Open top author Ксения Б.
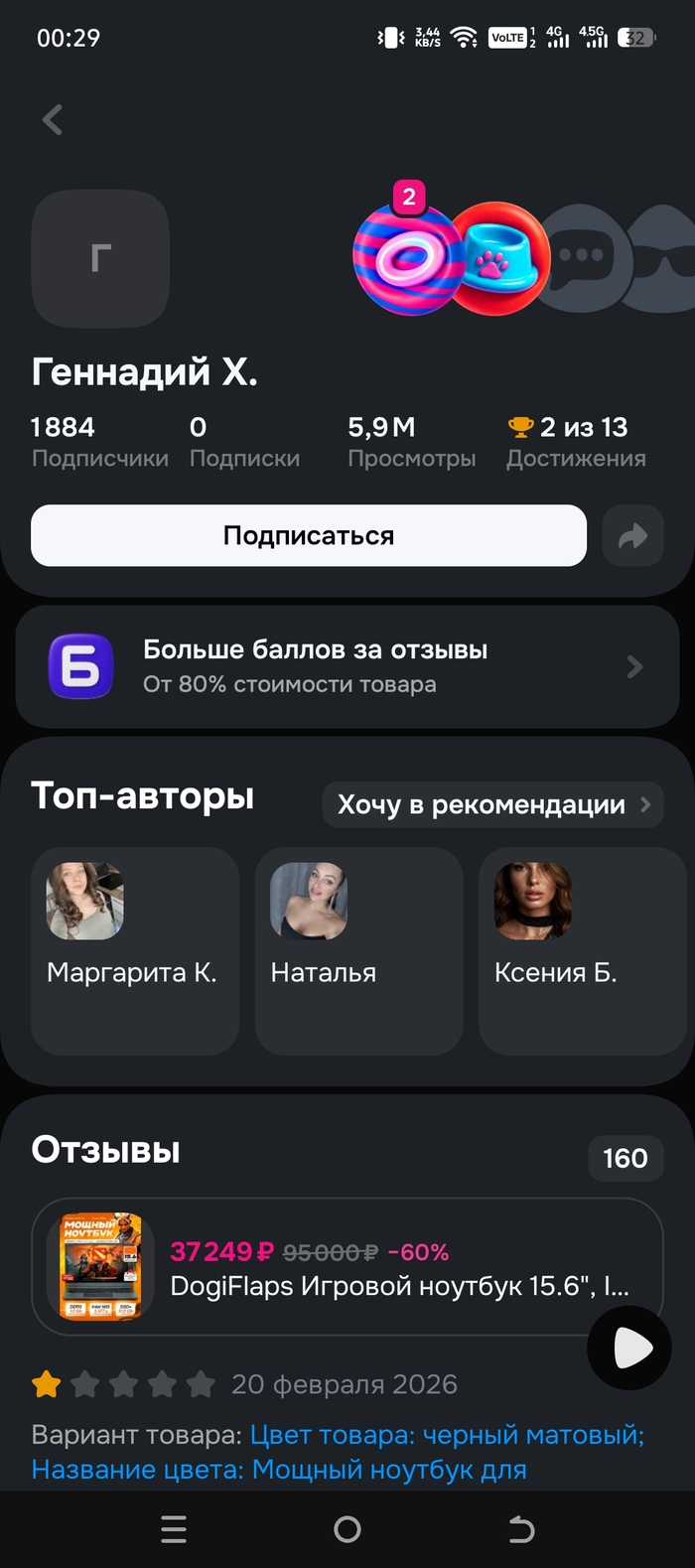The width and height of the screenshot is (695, 1568). (x=582, y=949)
